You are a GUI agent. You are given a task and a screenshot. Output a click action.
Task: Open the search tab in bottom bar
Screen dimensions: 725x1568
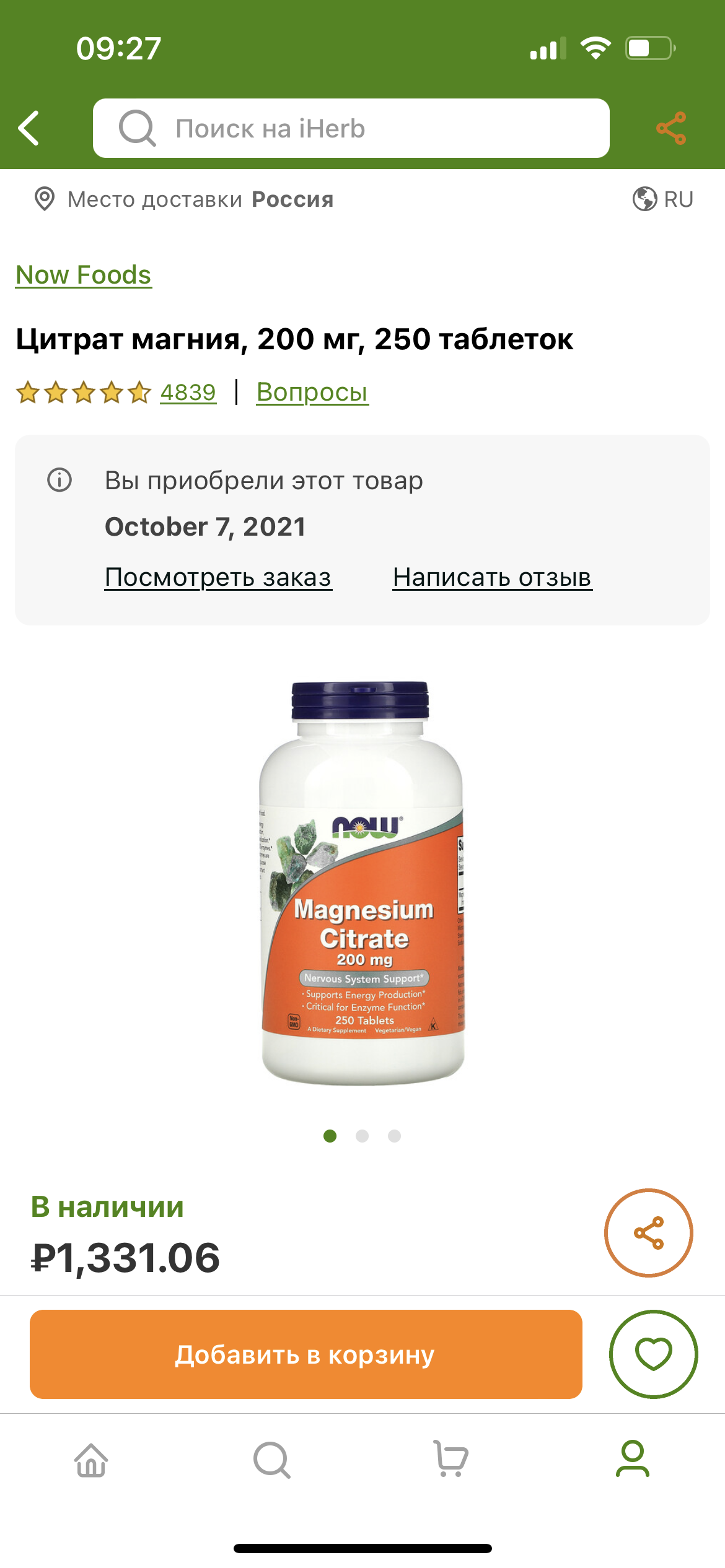click(272, 1460)
